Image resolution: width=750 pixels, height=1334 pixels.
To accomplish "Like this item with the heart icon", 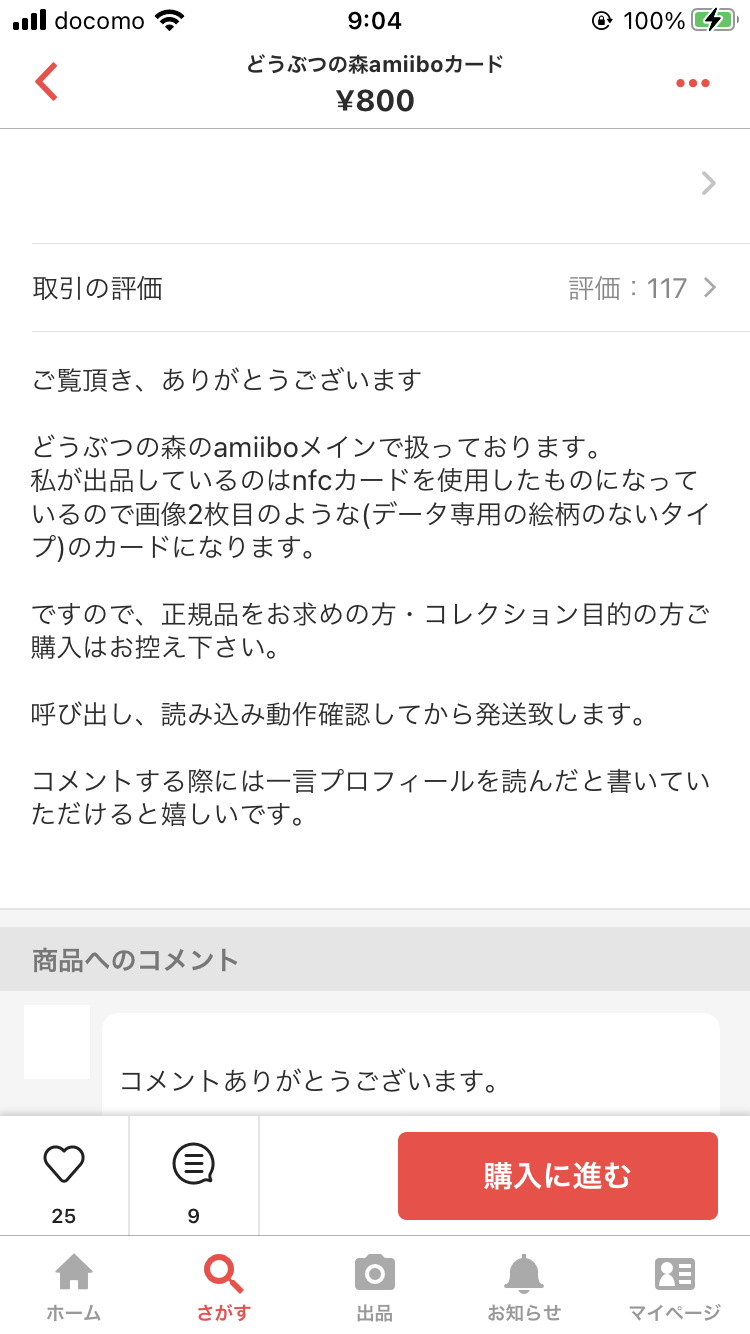I will pyautogui.click(x=64, y=1165).
